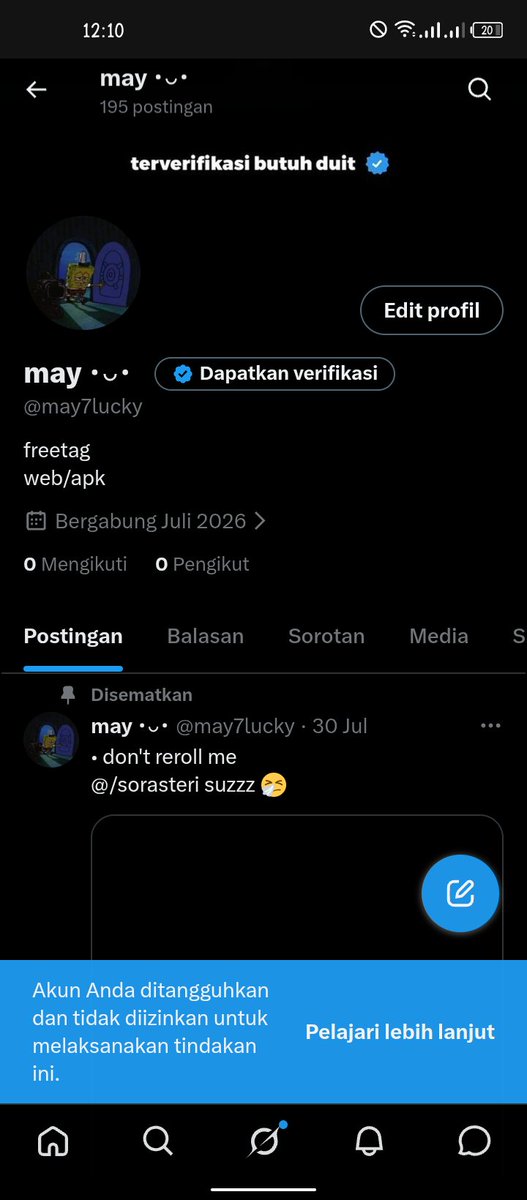Open the profile search icon
527x1200 pixels.
coord(479,90)
